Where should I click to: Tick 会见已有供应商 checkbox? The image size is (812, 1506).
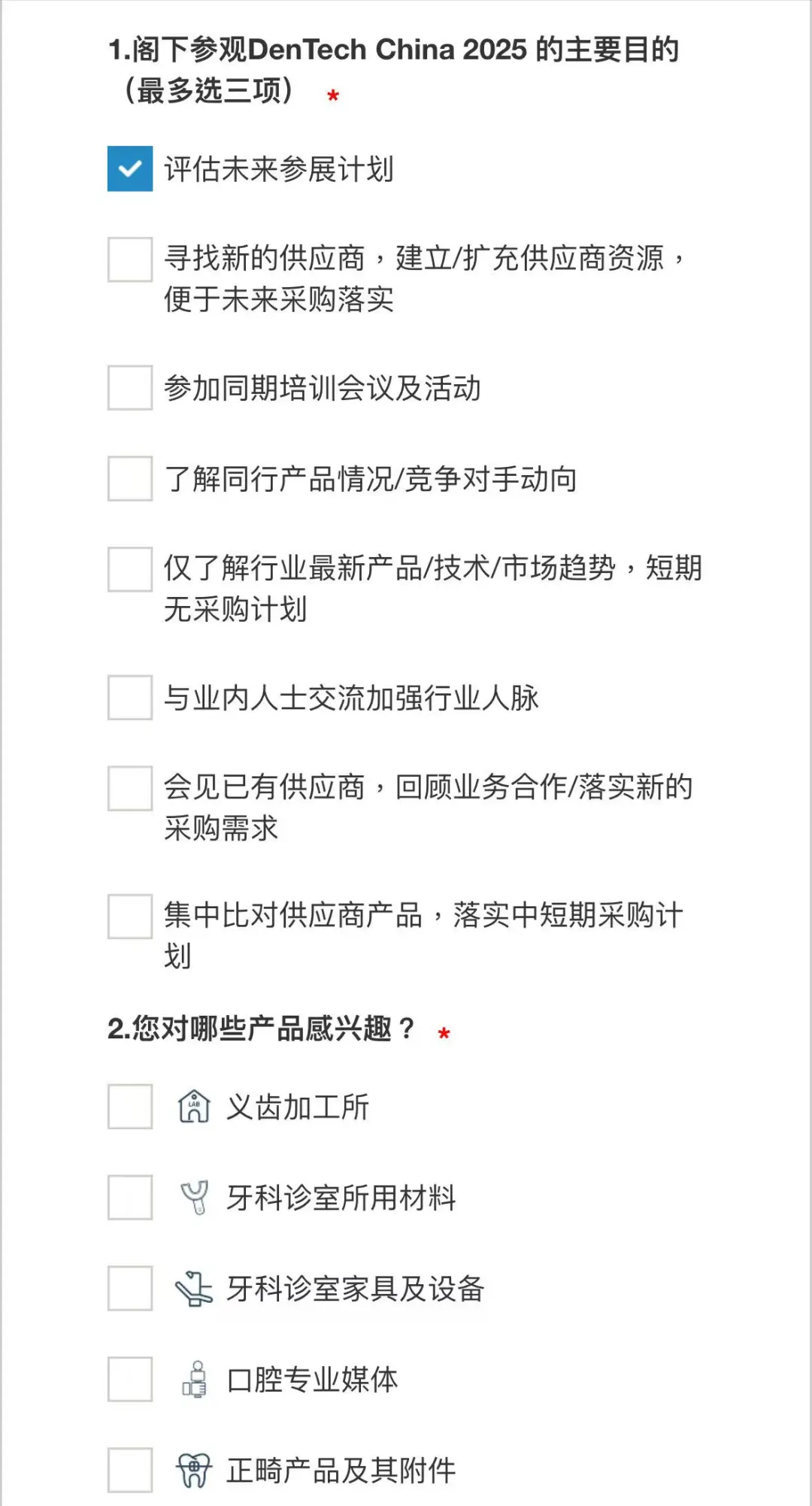point(130,788)
